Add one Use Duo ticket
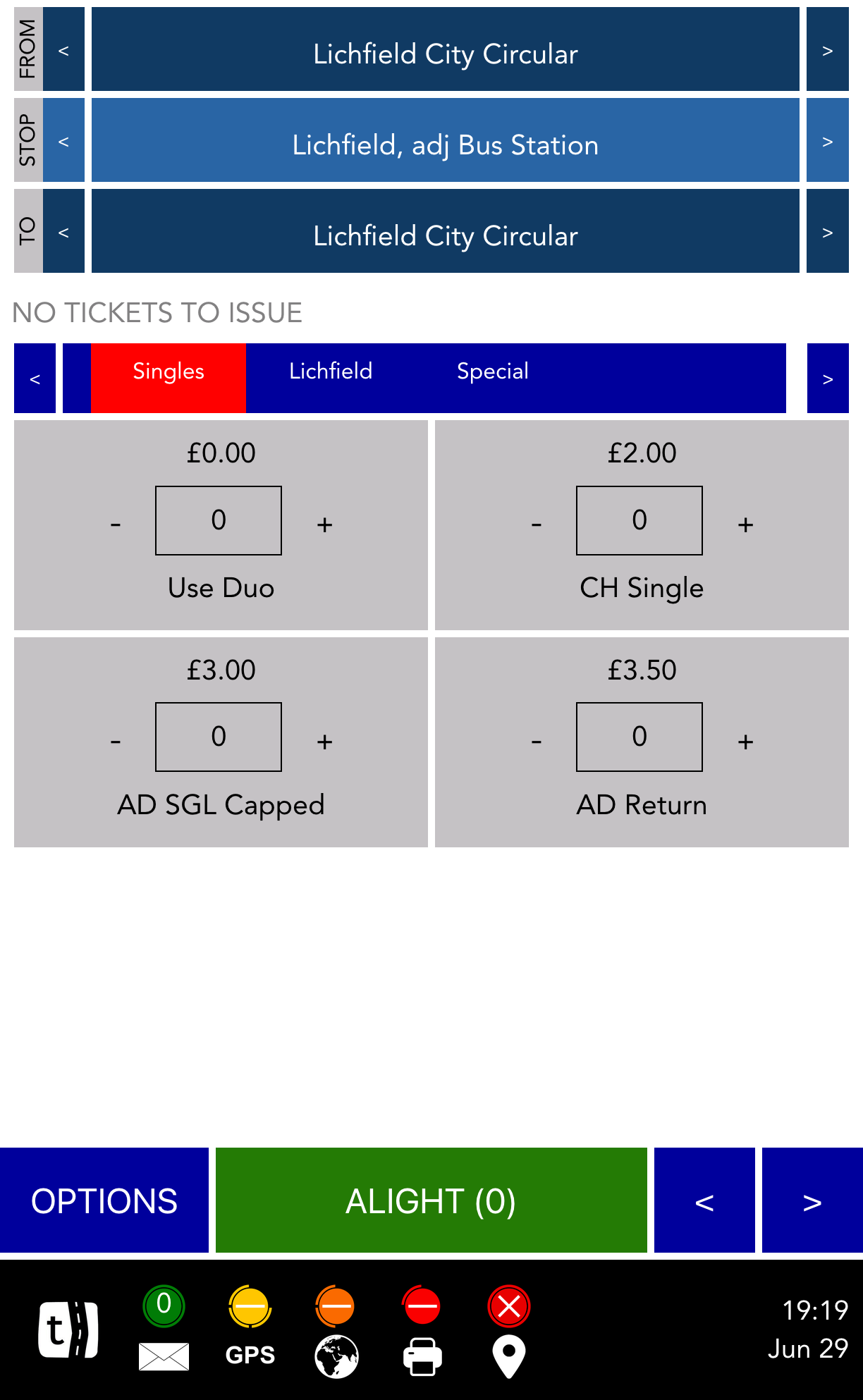This screenshot has width=863, height=1400. pos(324,524)
